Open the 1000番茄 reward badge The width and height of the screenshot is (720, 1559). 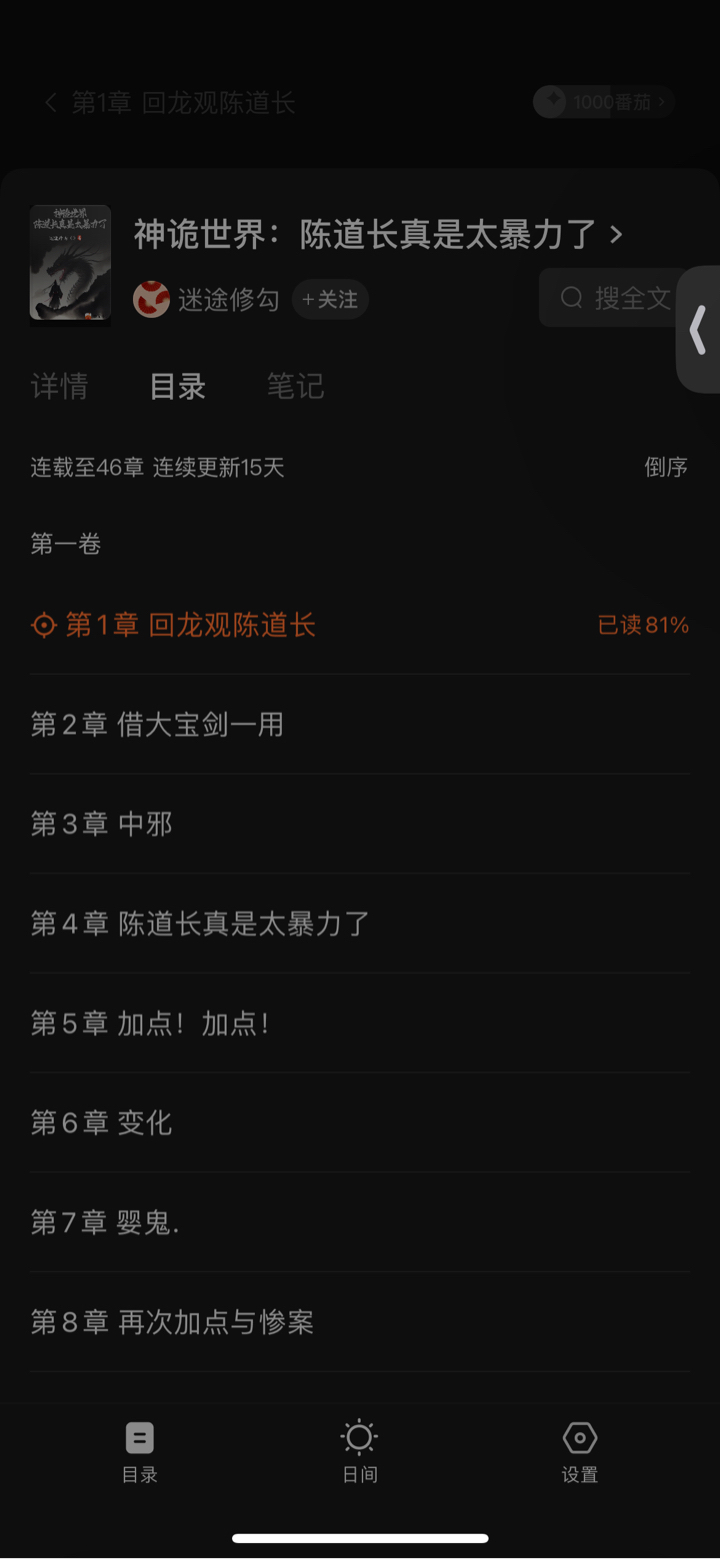coord(604,102)
